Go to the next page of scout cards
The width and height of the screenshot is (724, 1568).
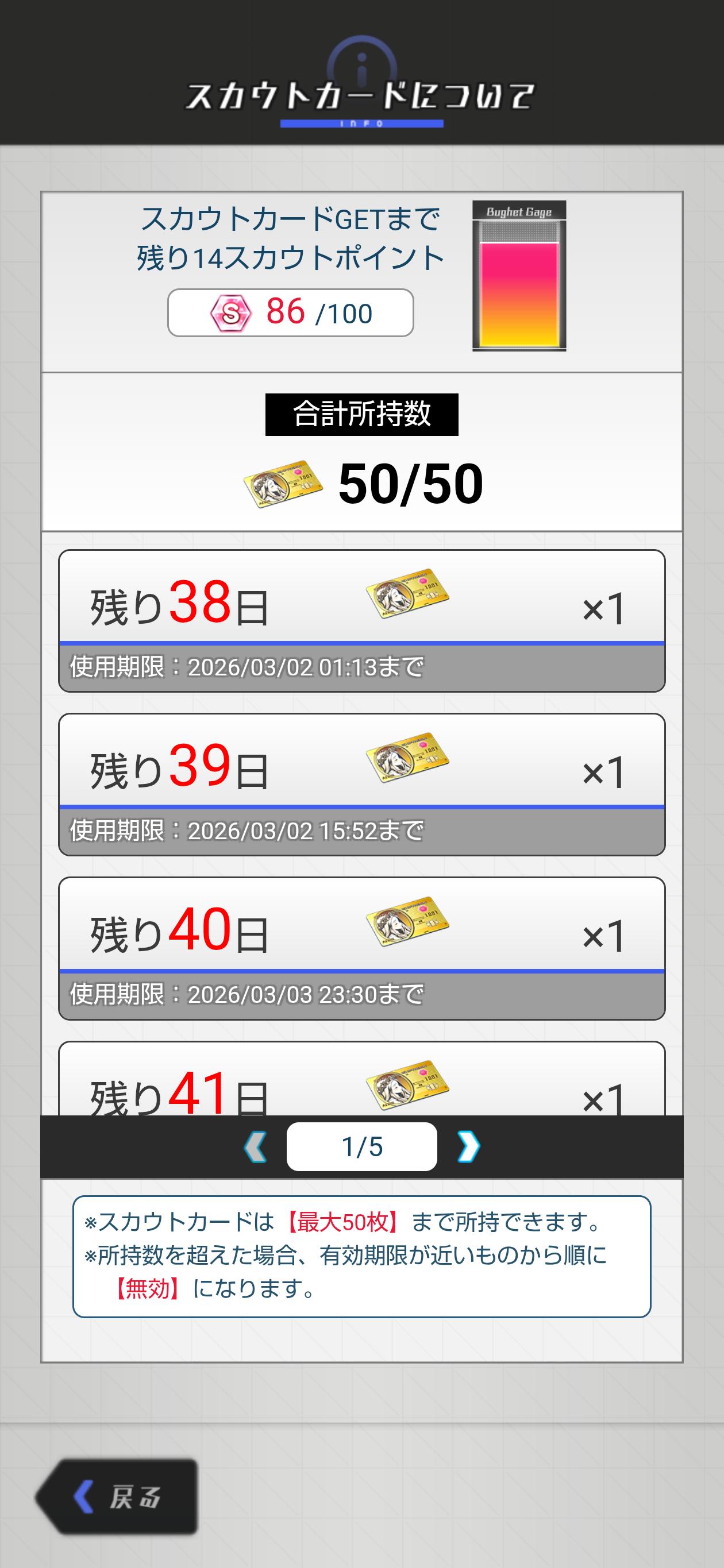(468, 1147)
